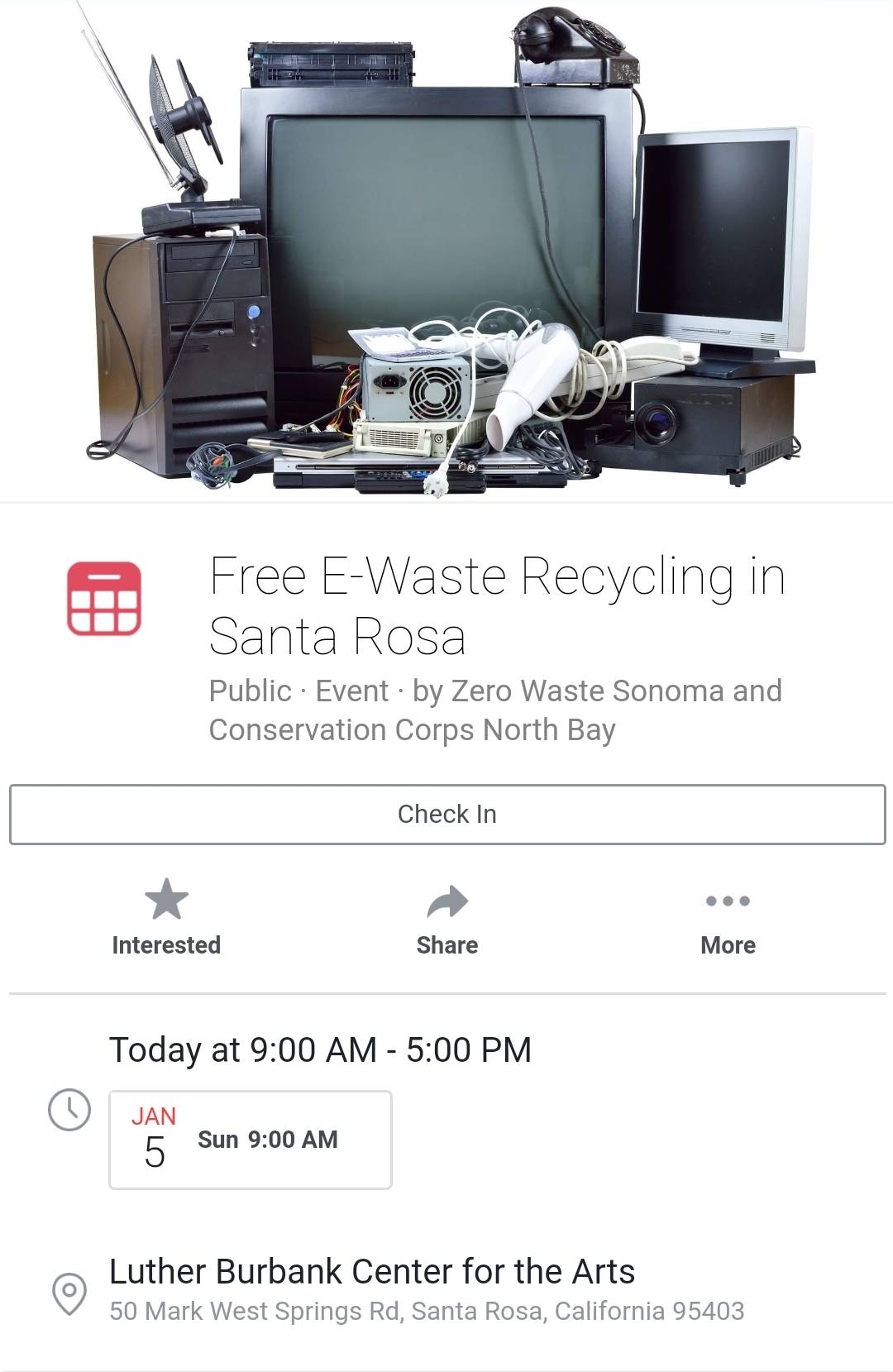Tap the Share label text

(446, 944)
